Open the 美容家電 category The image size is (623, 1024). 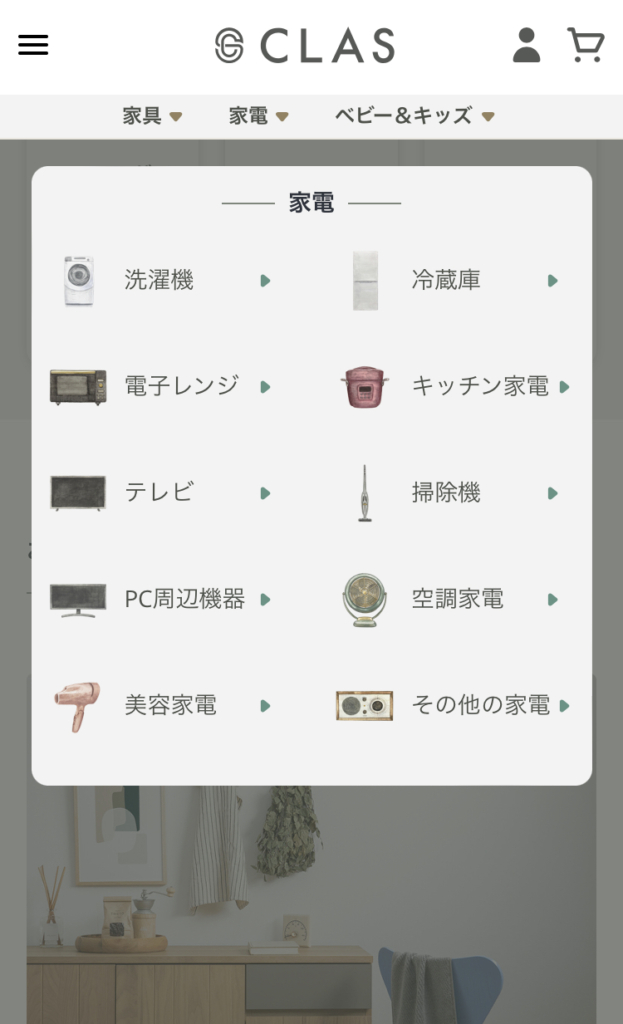(x=171, y=705)
